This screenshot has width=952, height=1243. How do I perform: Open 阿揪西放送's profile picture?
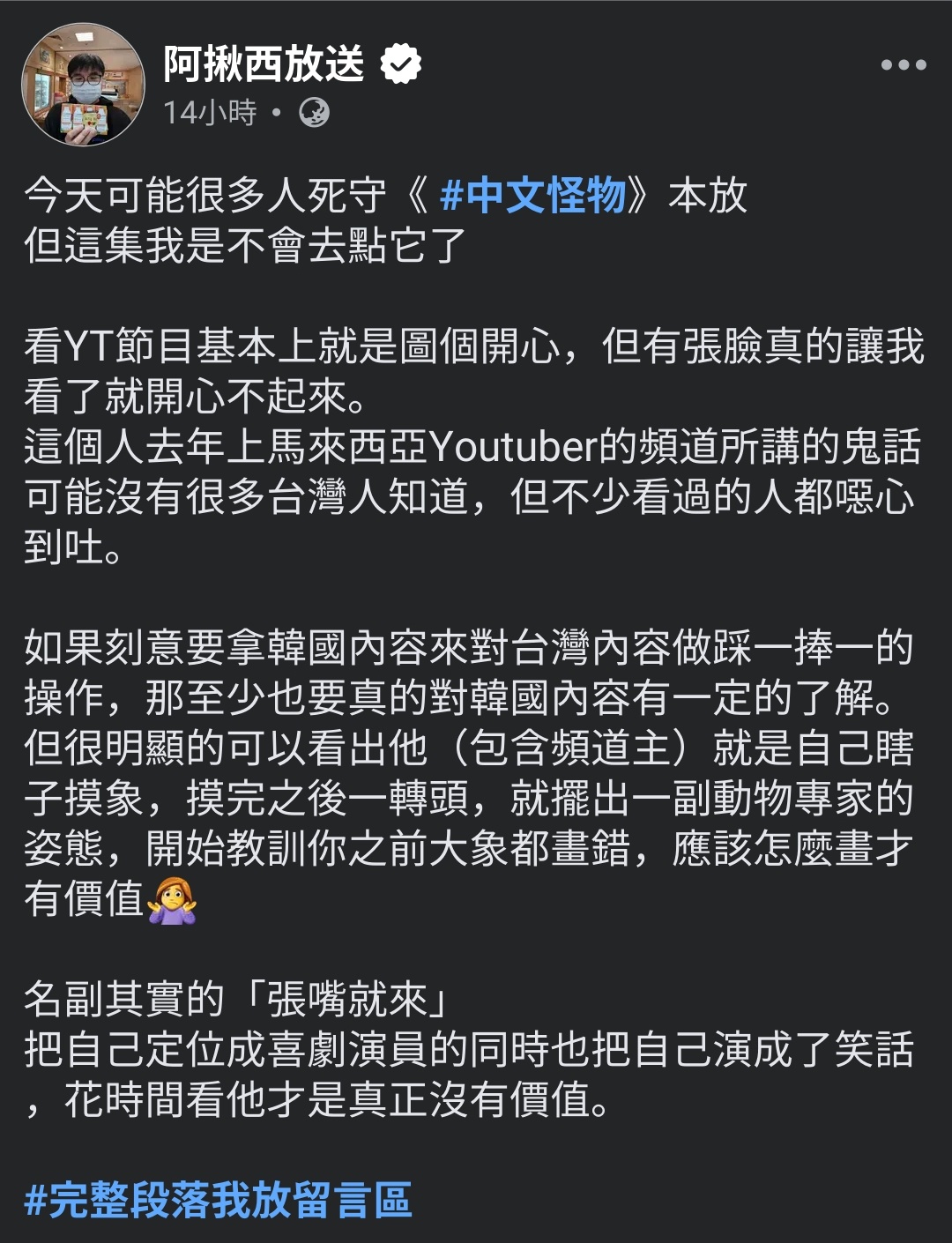[x=84, y=85]
